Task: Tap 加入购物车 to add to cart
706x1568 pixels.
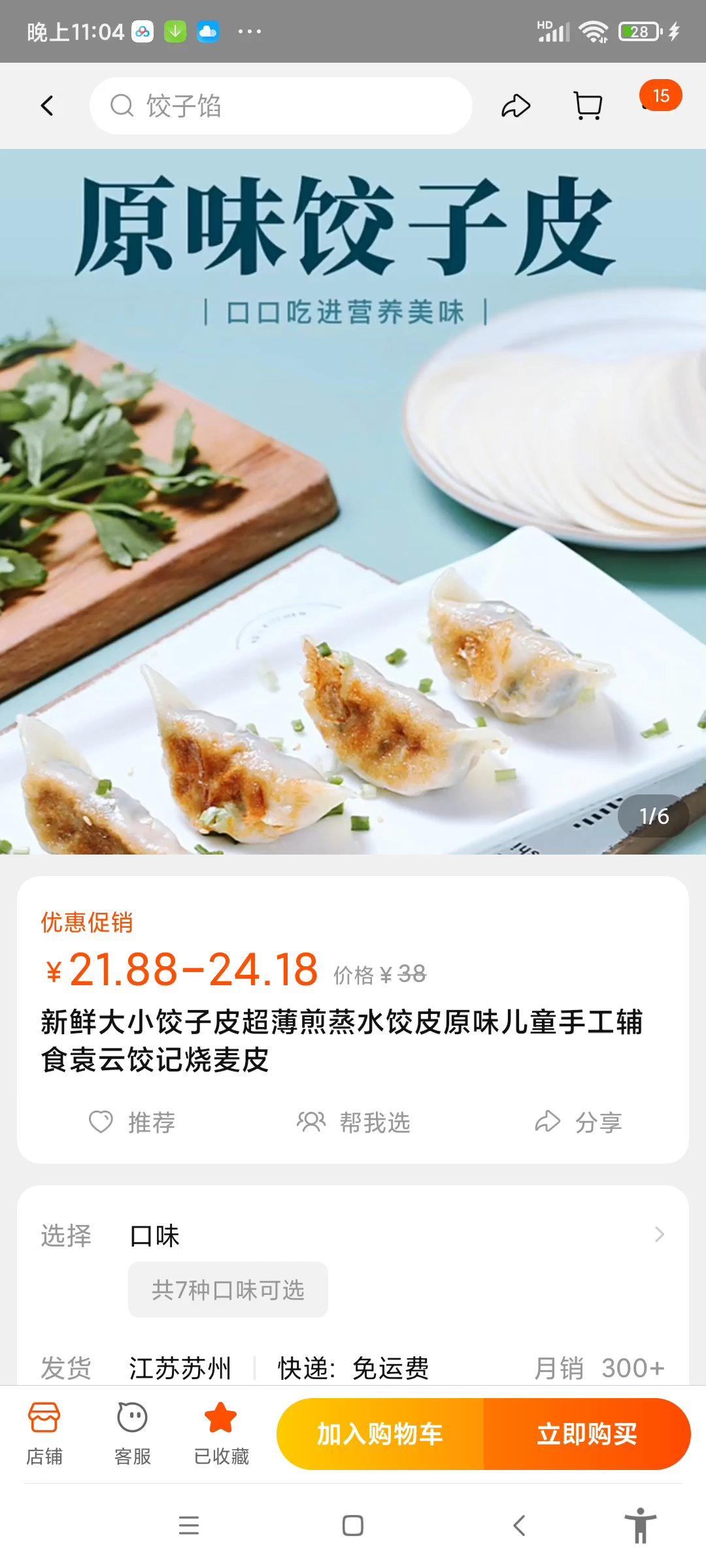Action: pyautogui.click(x=380, y=1434)
